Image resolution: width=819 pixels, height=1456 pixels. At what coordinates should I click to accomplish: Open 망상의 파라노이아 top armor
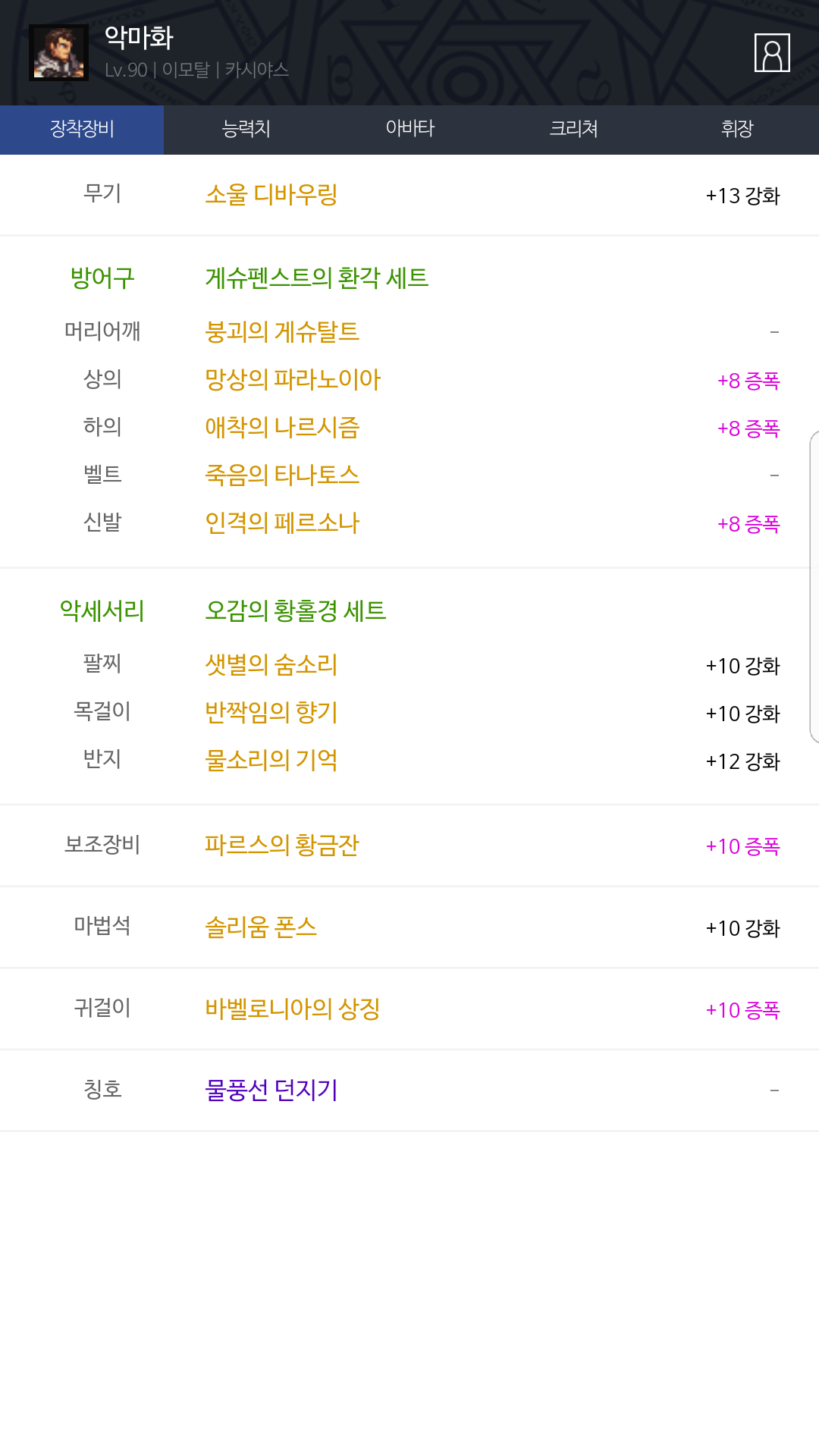[293, 379]
